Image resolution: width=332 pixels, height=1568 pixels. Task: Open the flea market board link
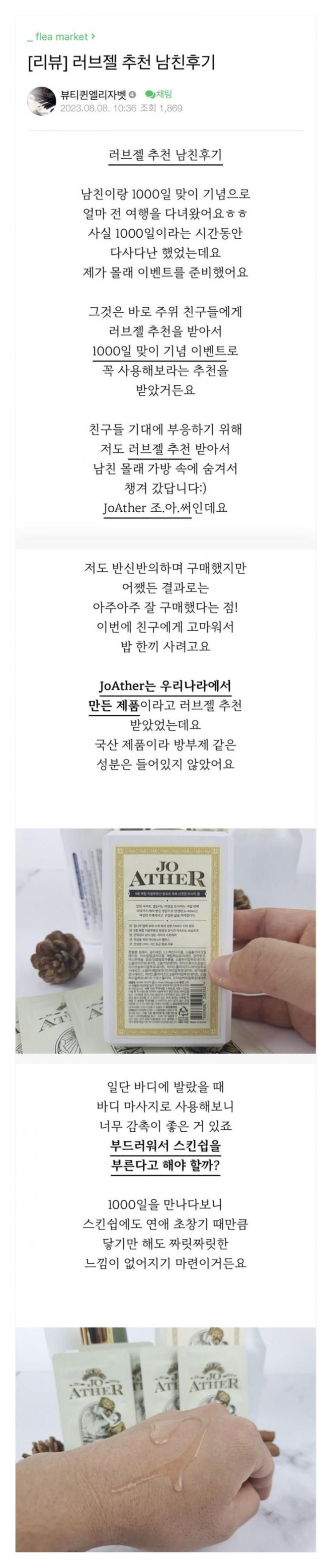61,37
